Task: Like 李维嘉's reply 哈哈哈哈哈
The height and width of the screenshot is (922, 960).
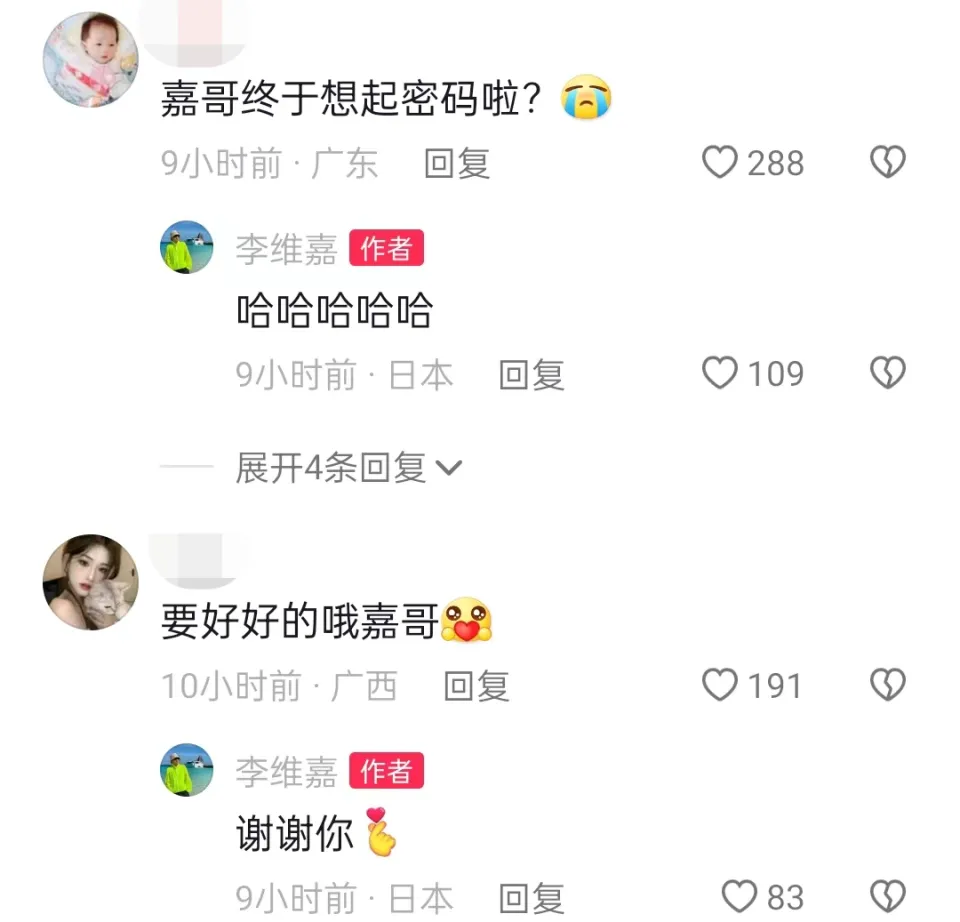Action: [720, 373]
